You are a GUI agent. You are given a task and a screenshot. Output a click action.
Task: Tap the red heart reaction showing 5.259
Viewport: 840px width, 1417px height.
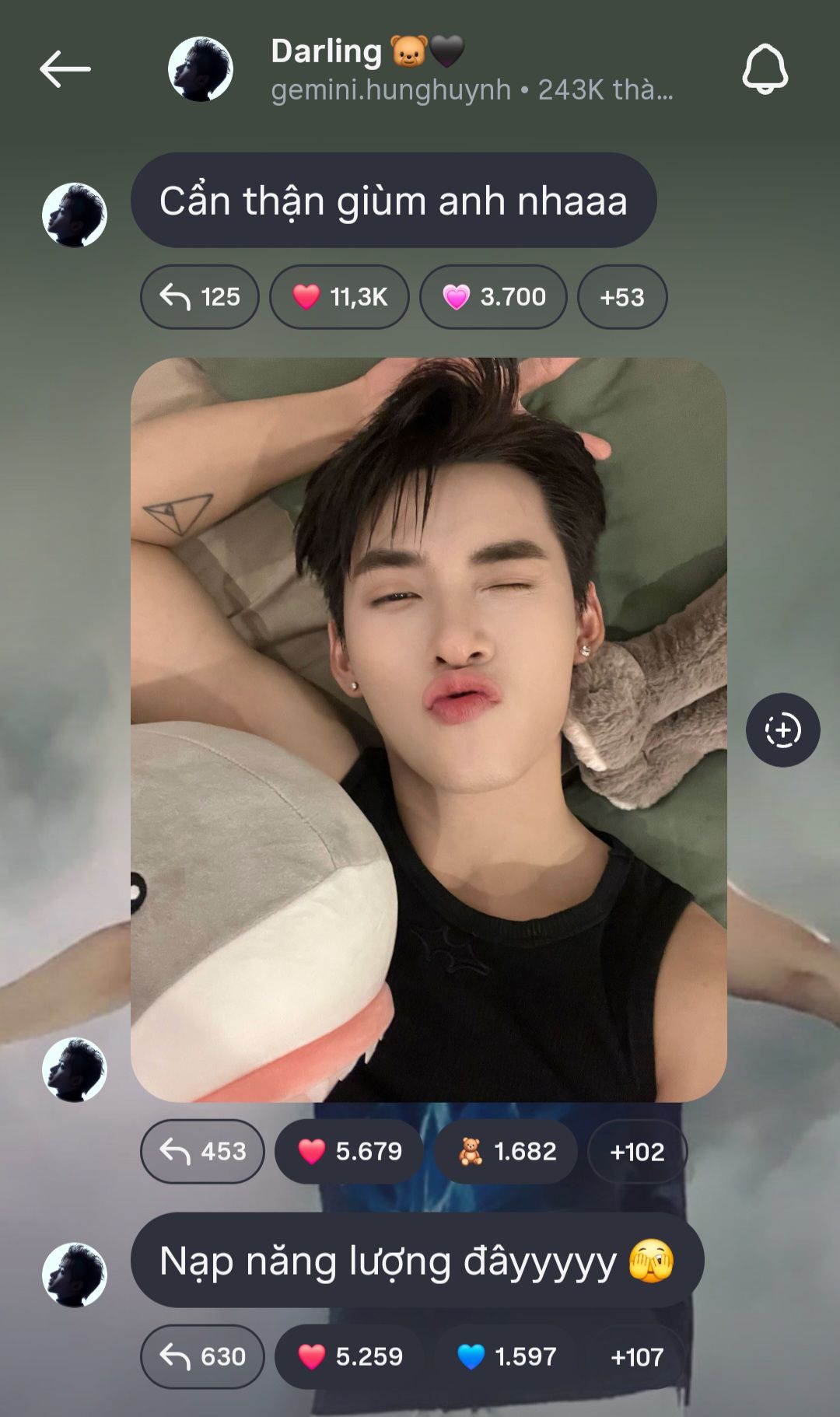[349, 1356]
